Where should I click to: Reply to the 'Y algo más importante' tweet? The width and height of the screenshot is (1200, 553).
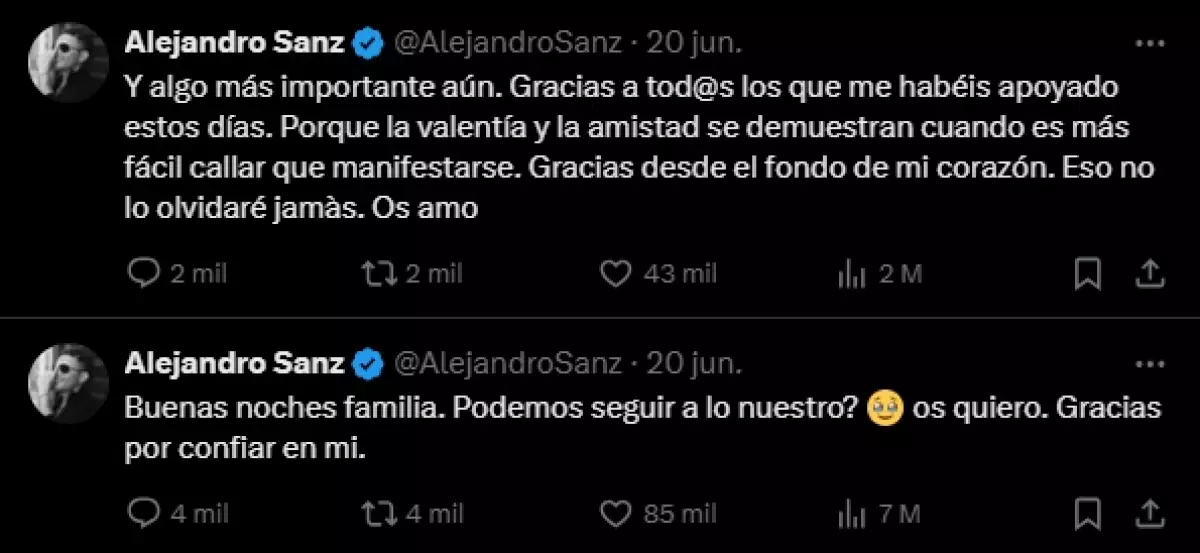click(145, 273)
